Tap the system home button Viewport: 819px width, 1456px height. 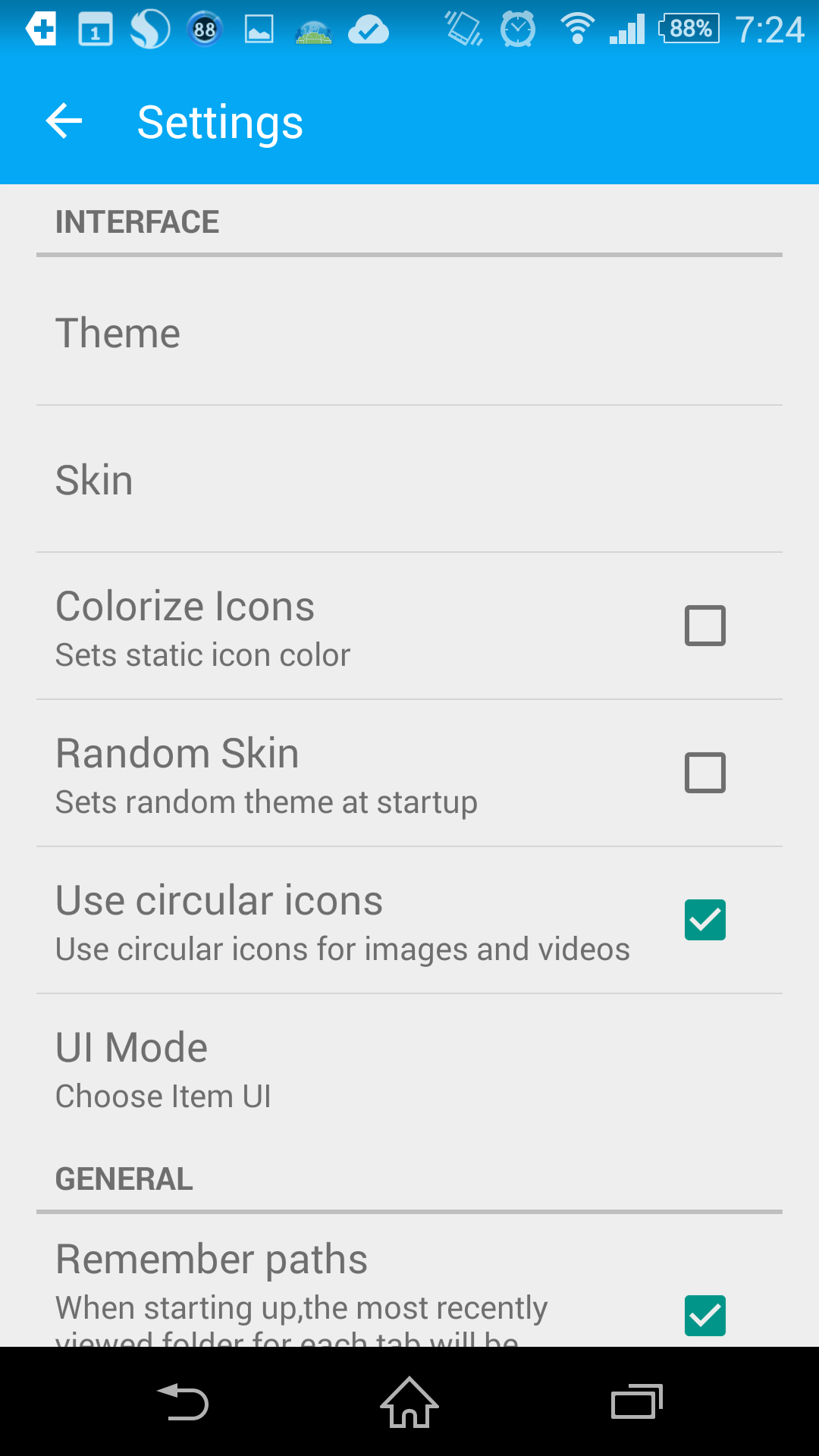tap(409, 1402)
